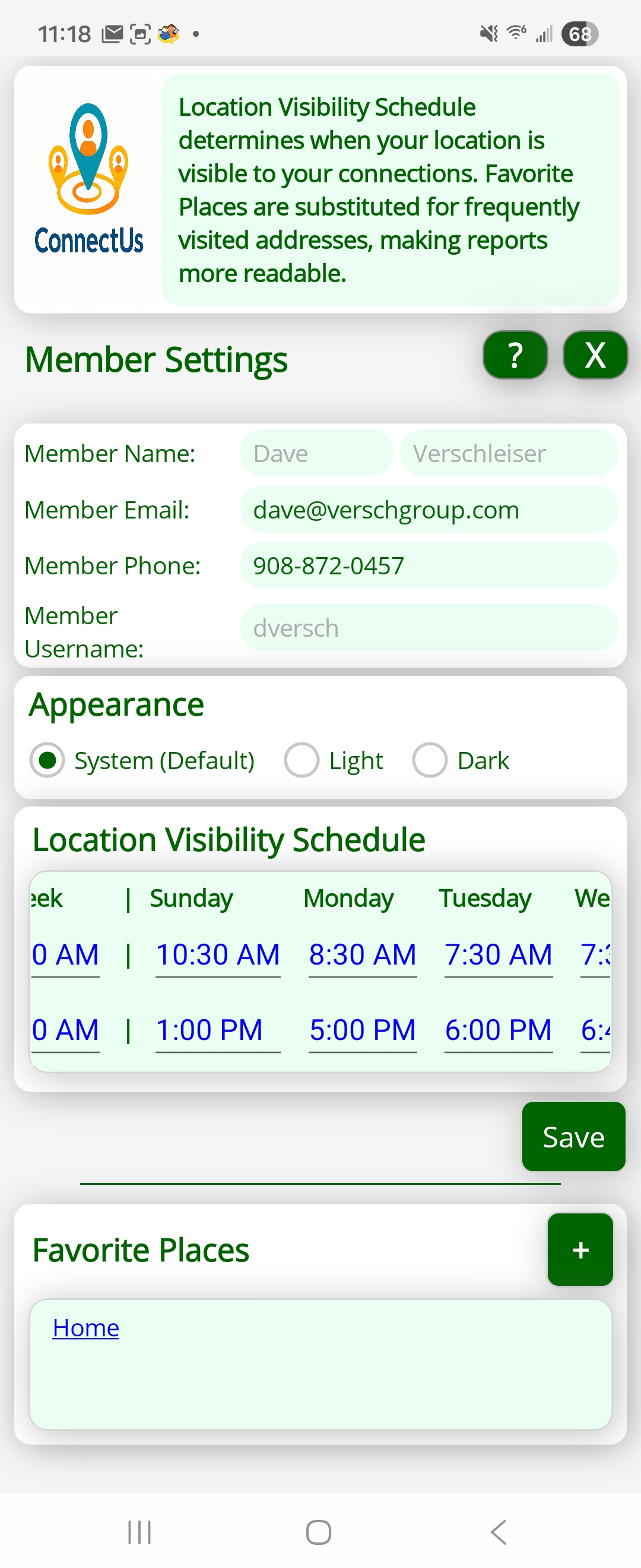This screenshot has height=1568, width=641.
Task: Edit the Member Email field
Action: click(428, 510)
